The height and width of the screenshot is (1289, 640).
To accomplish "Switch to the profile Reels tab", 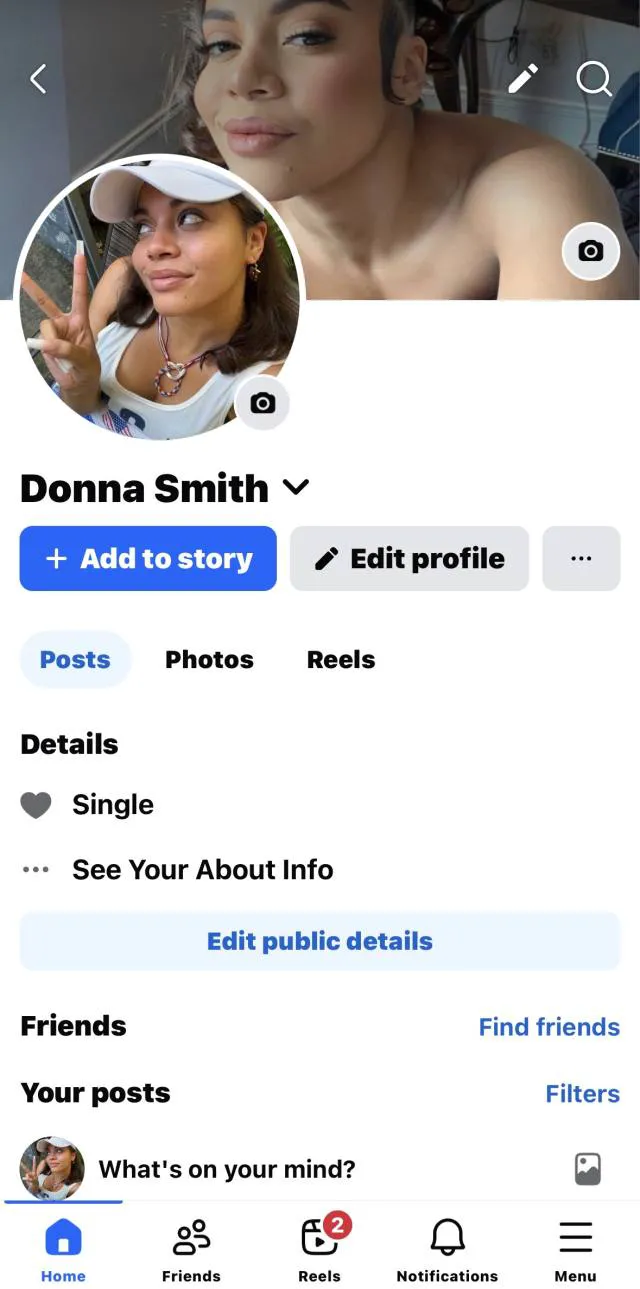I will (x=341, y=660).
